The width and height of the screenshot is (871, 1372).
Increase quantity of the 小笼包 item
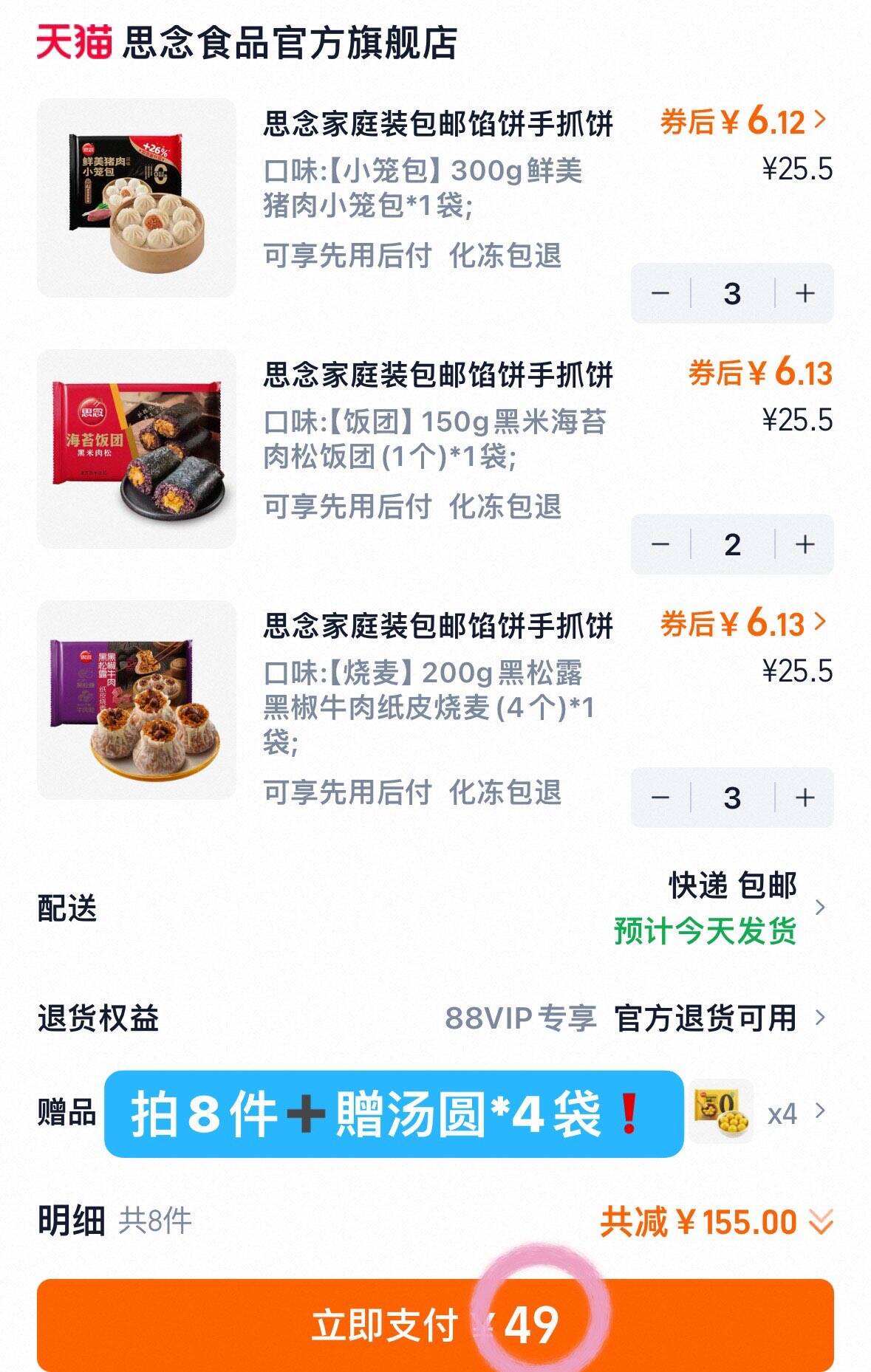(x=805, y=293)
